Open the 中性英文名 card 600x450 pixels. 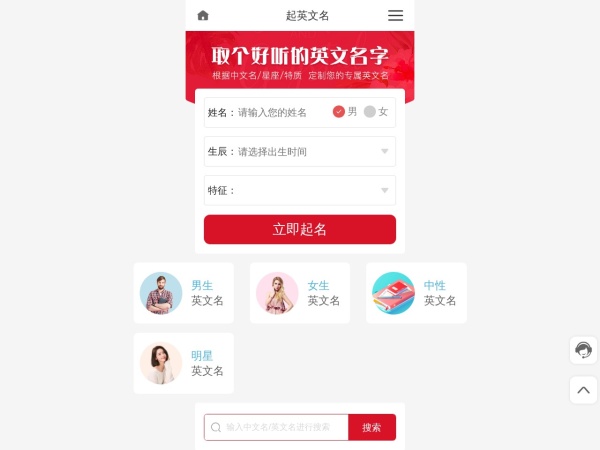coord(415,293)
